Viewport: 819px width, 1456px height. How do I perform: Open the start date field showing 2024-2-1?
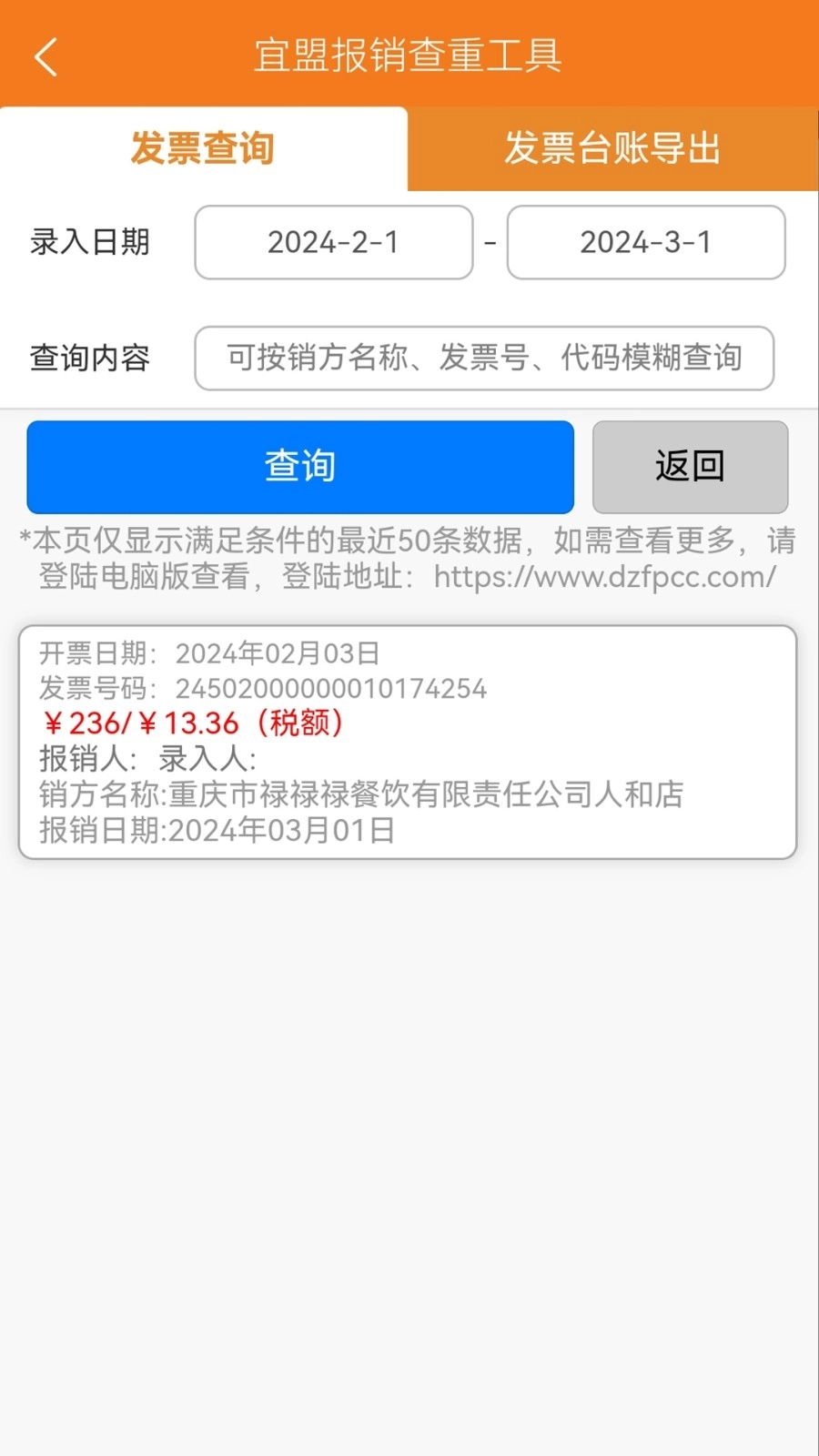pyautogui.click(x=333, y=242)
